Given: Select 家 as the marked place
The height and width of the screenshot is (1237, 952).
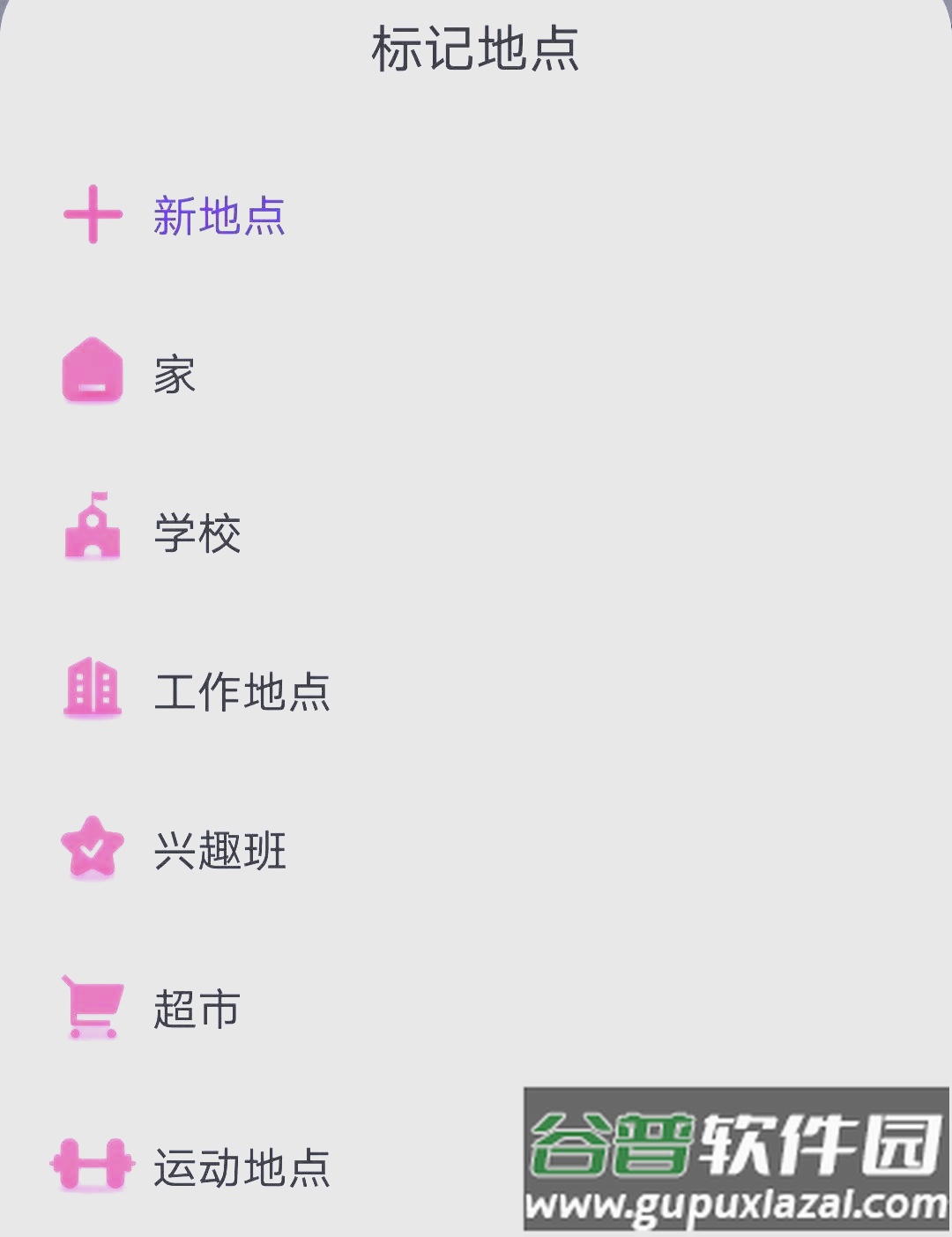Looking at the screenshot, I should [174, 375].
